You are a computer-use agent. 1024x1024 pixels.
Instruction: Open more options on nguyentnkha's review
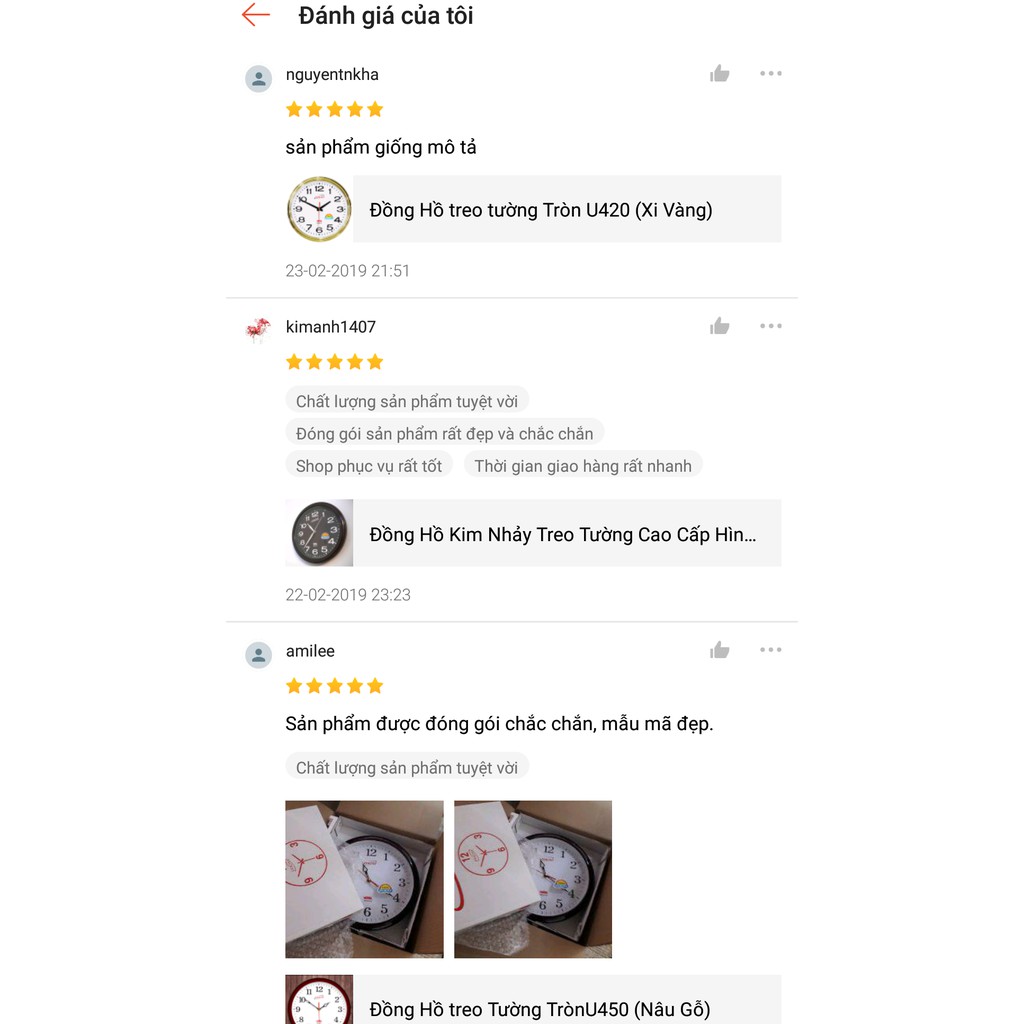click(x=770, y=74)
